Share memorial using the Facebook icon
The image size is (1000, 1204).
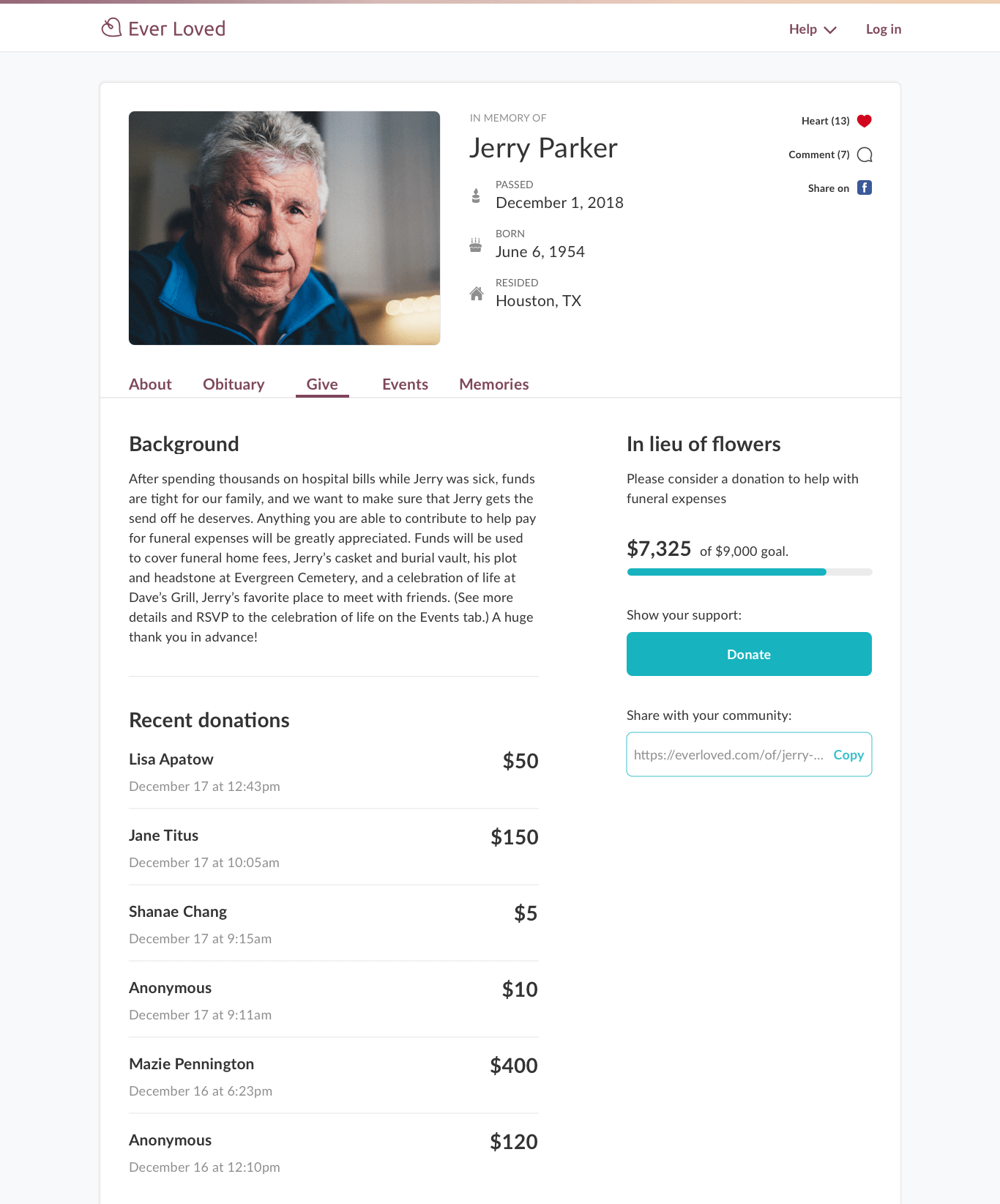[x=865, y=187]
